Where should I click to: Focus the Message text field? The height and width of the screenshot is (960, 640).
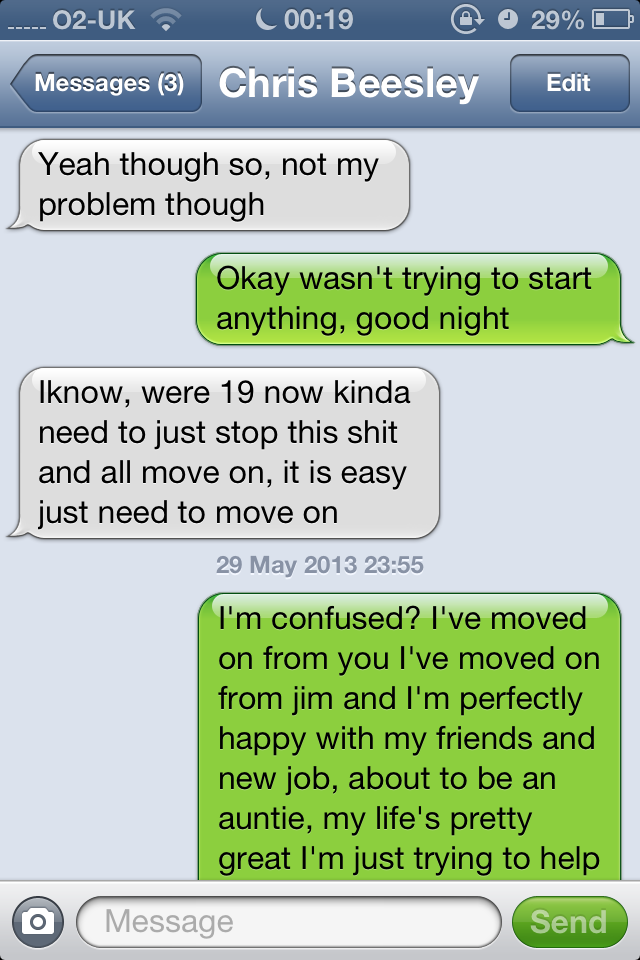point(288,921)
